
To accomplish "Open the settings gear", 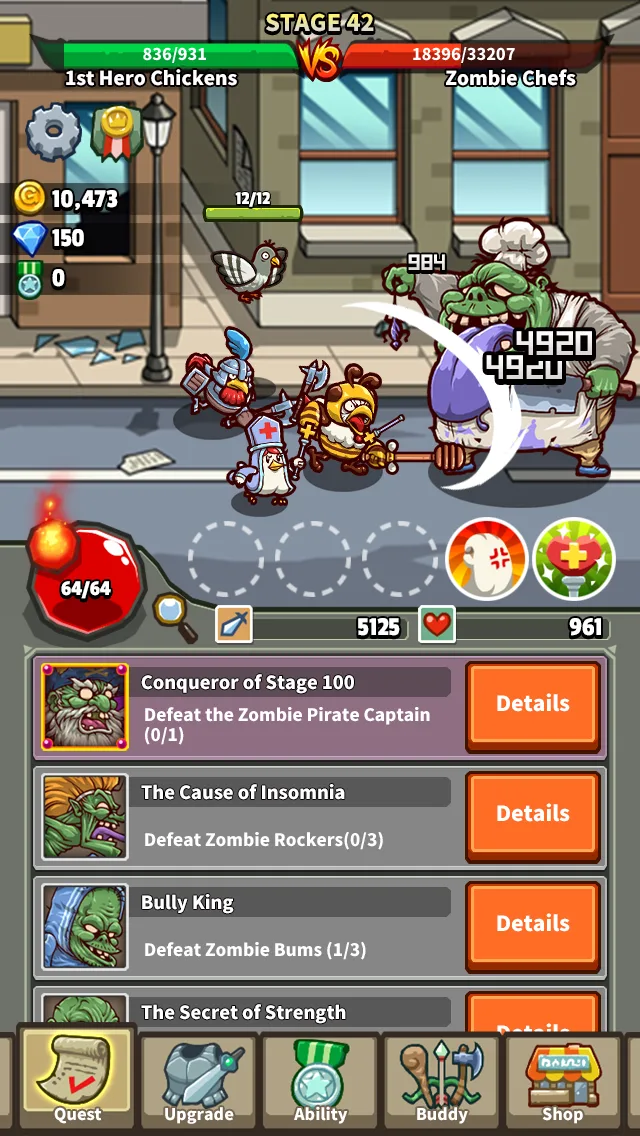I will coord(53,132).
